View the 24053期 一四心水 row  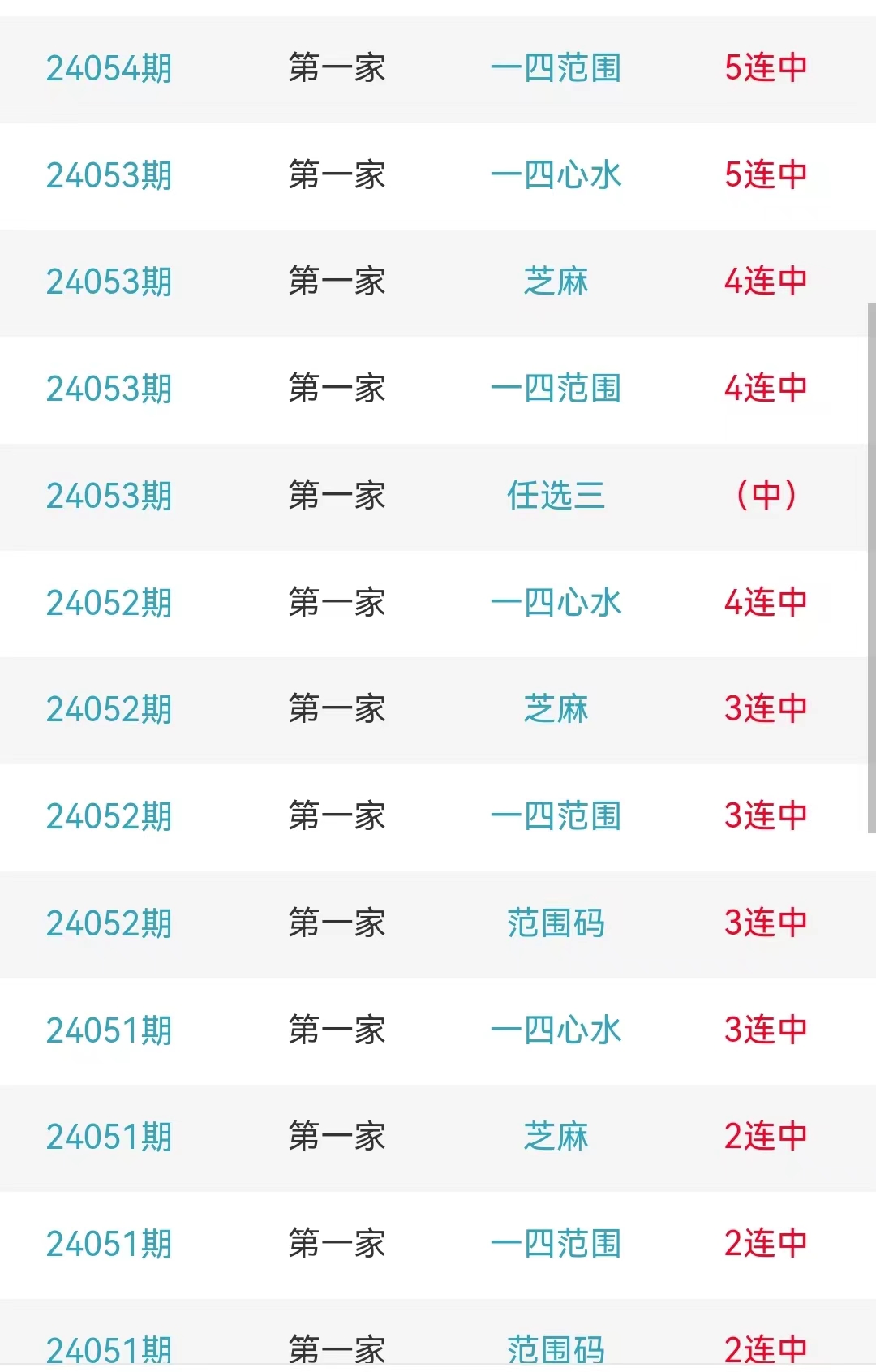(x=556, y=175)
